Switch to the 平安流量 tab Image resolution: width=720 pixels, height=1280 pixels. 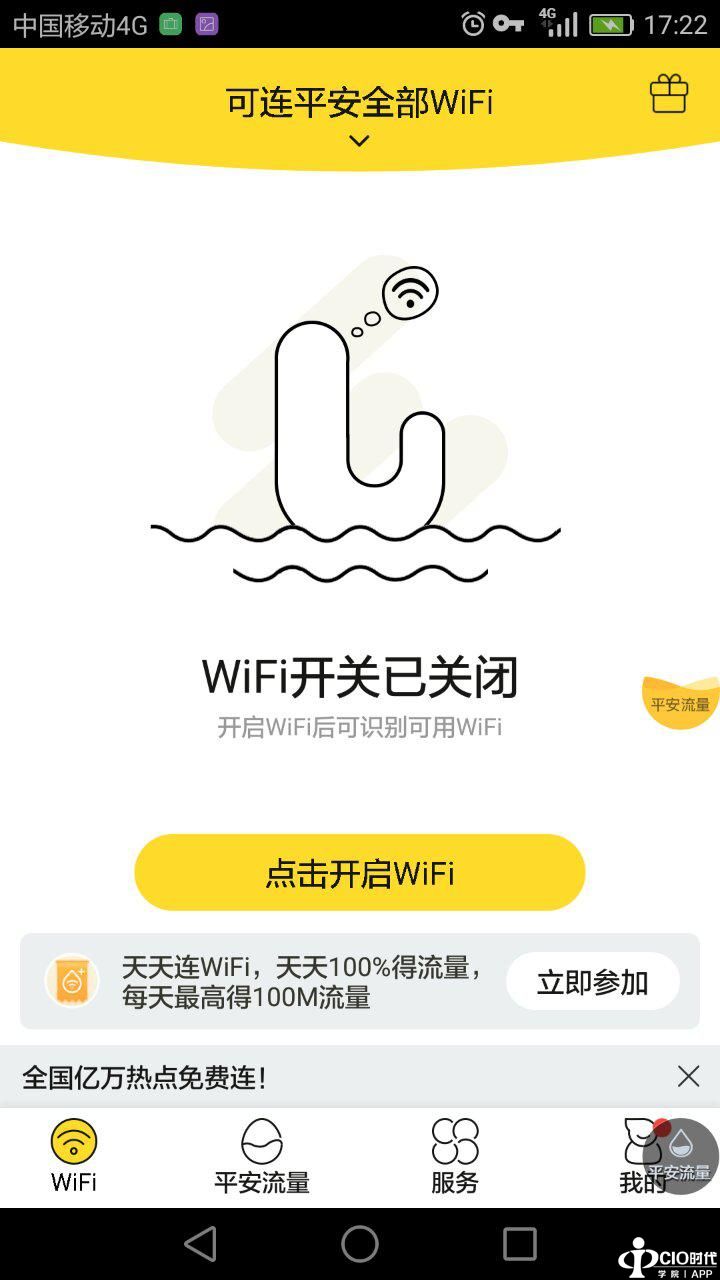[x=262, y=1156]
